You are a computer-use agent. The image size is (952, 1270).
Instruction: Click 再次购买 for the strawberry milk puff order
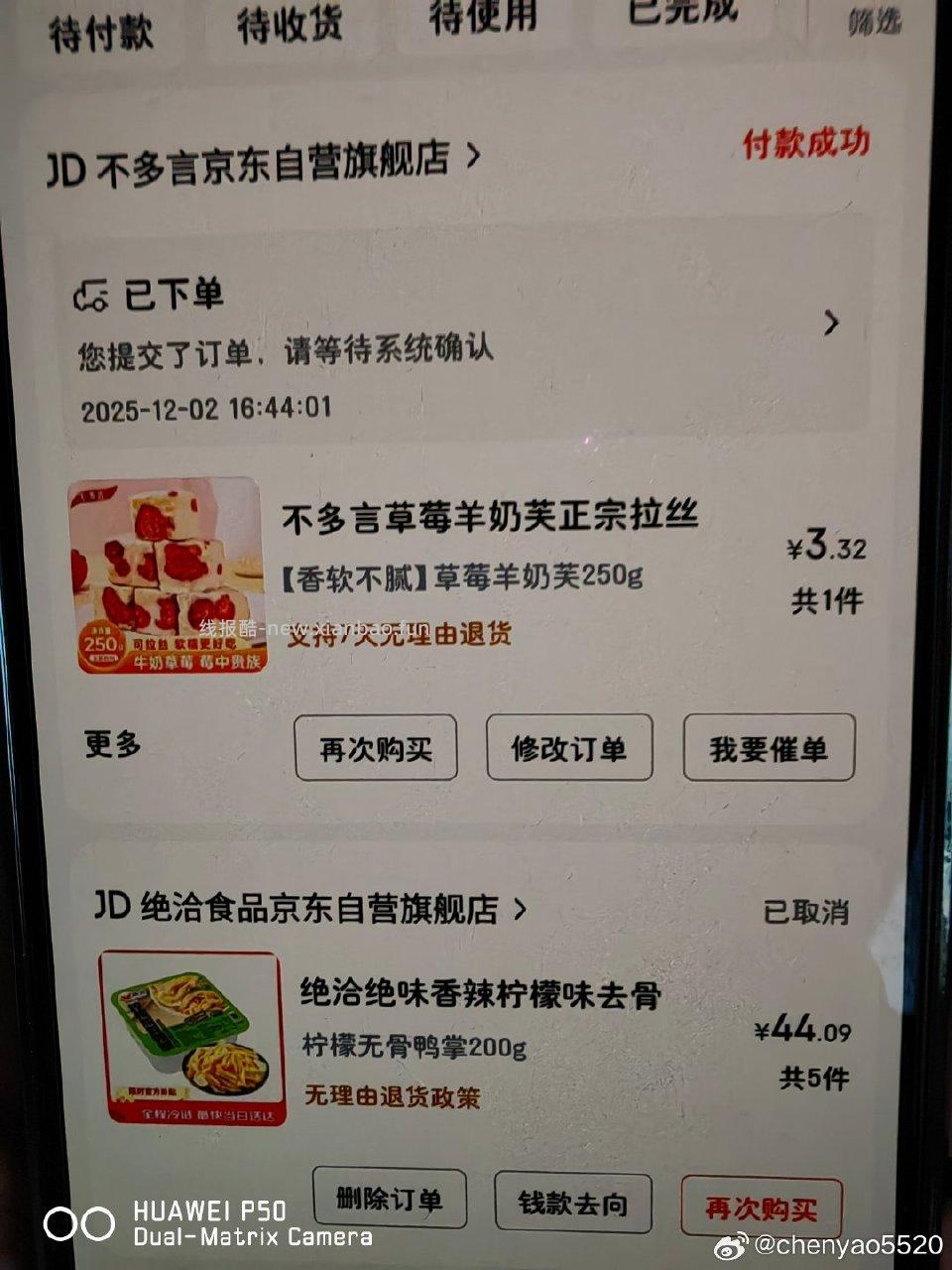click(375, 749)
